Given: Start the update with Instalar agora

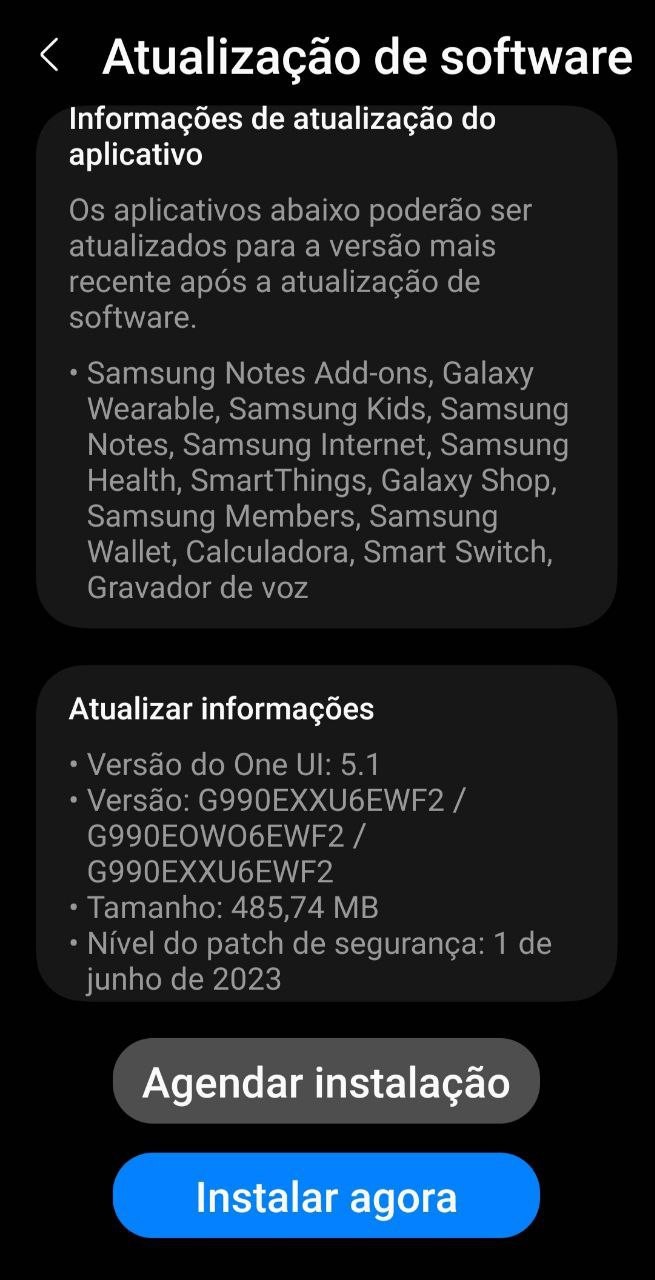Looking at the screenshot, I should coord(326,1197).
